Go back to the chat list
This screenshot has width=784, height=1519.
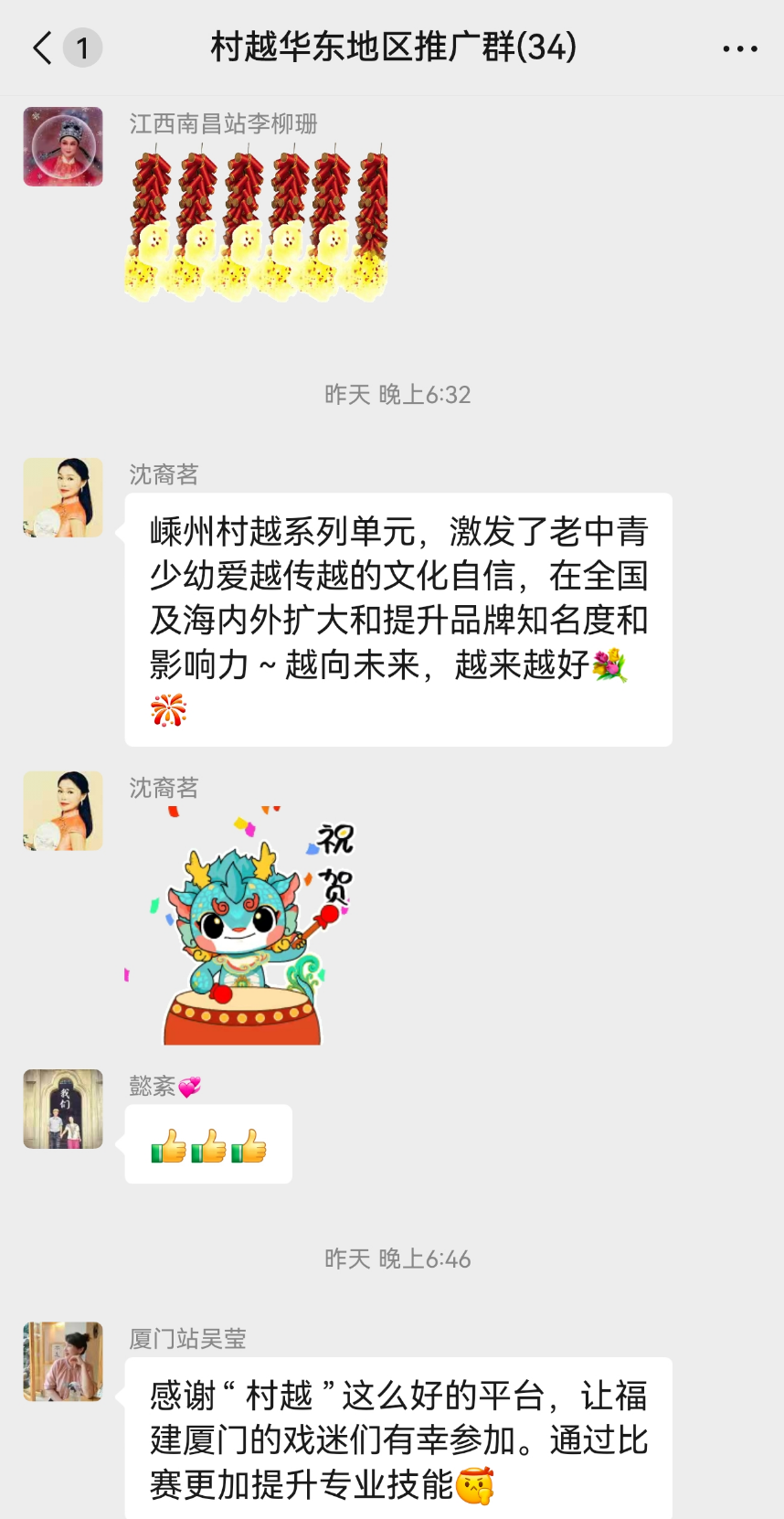pos(42,48)
